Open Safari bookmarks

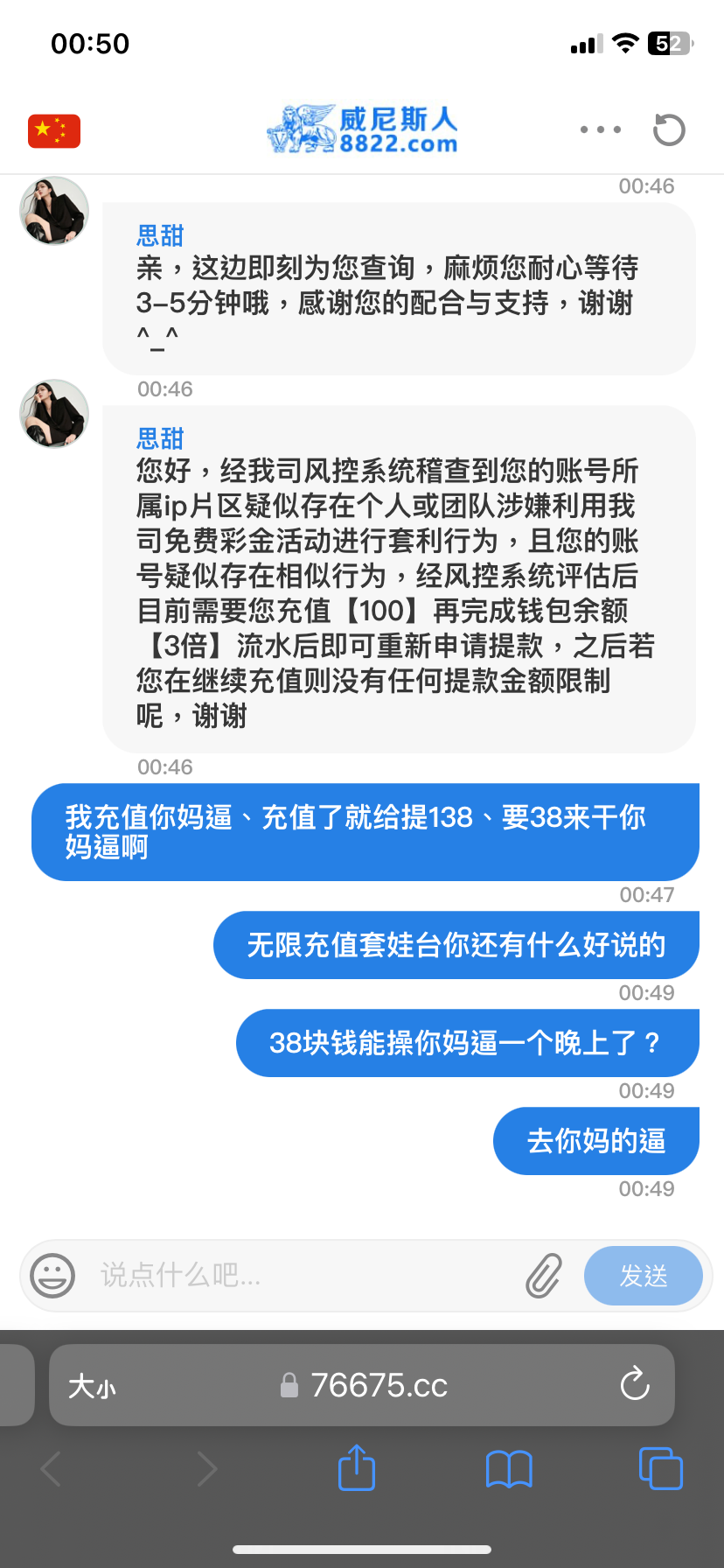[508, 1468]
